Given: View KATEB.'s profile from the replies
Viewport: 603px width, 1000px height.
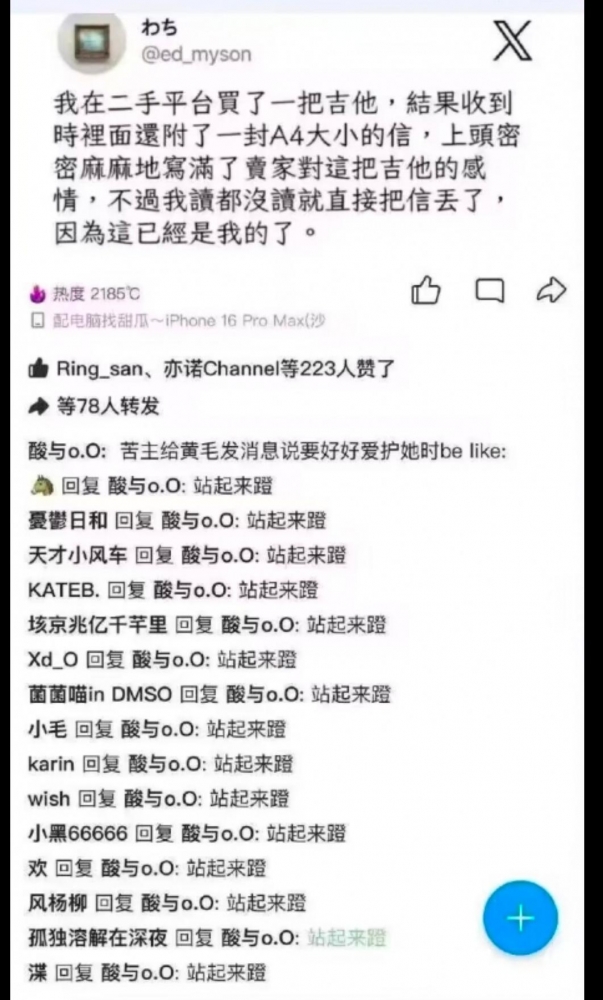Looking at the screenshot, I should point(64,590).
